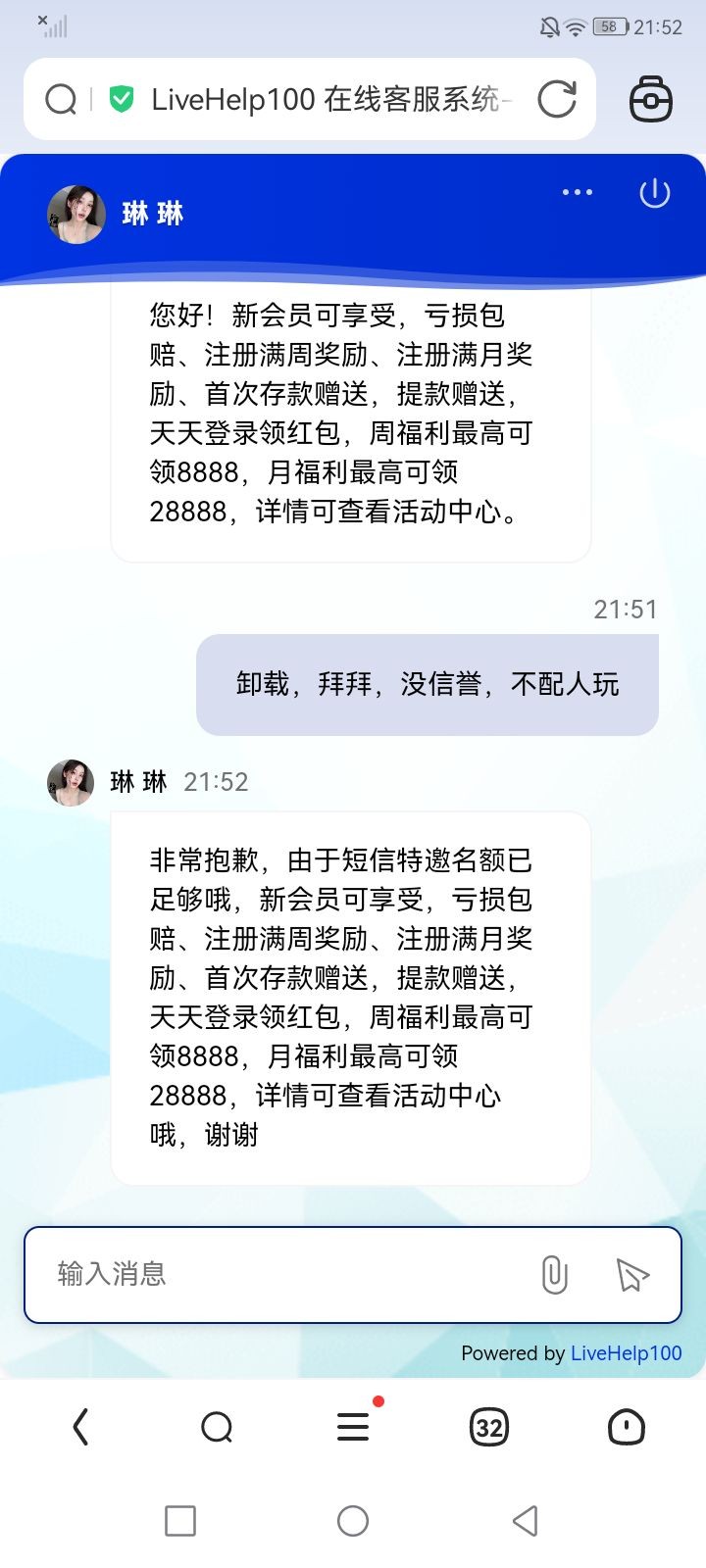The height and width of the screenshot is (1568, 706).
Task: Open browser search from the bottom bar
Action: click(x=217, y=1427)
